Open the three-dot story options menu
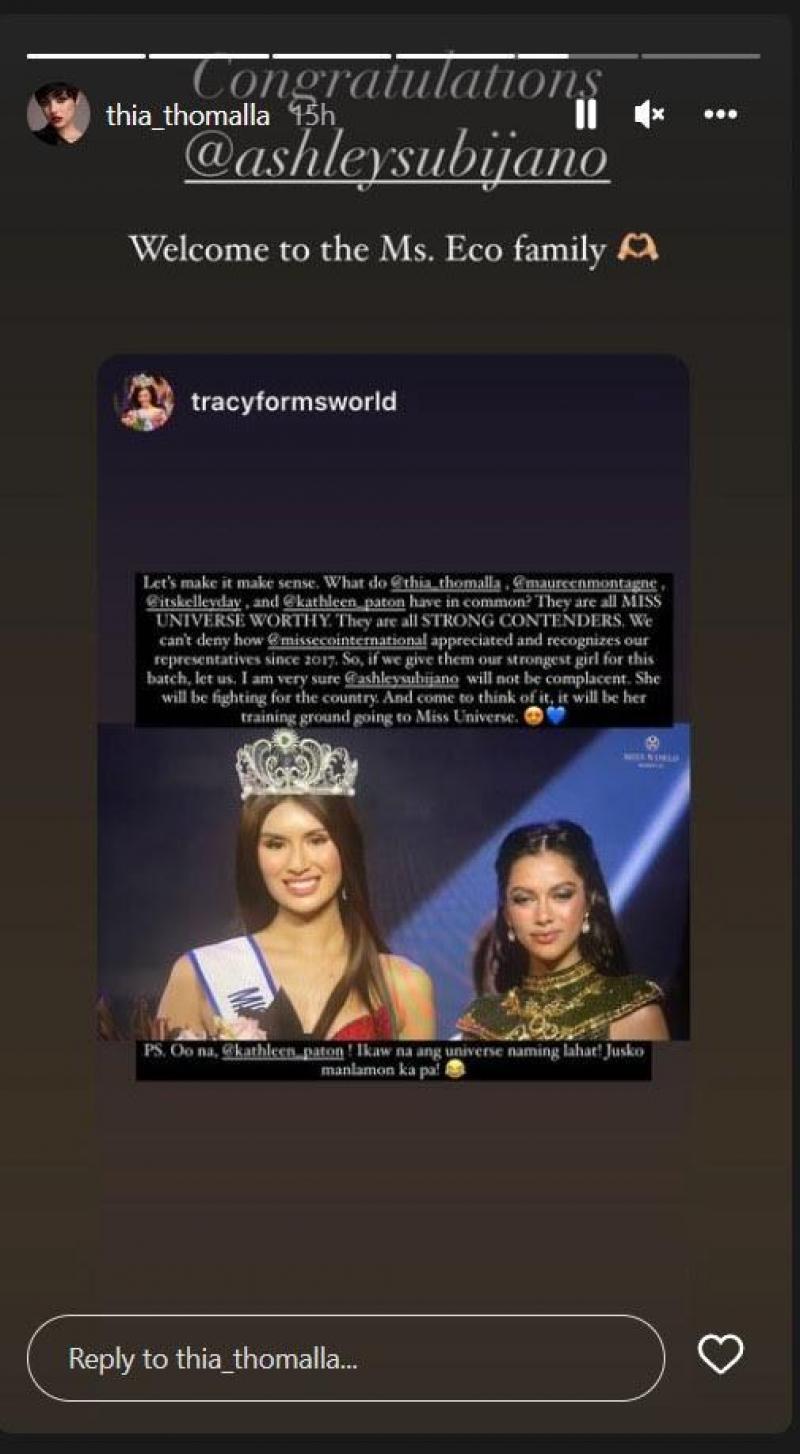Screen dimensions: 800x1454 click(x=720, y=115)
